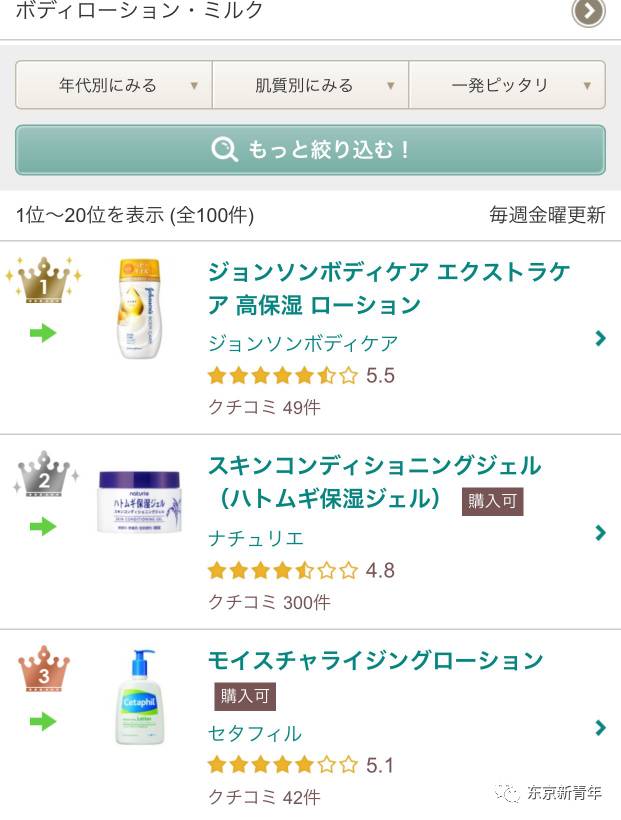Open the モイスチャライジングローション product
Screen dimensions: 621x820
tap(375, 660)
